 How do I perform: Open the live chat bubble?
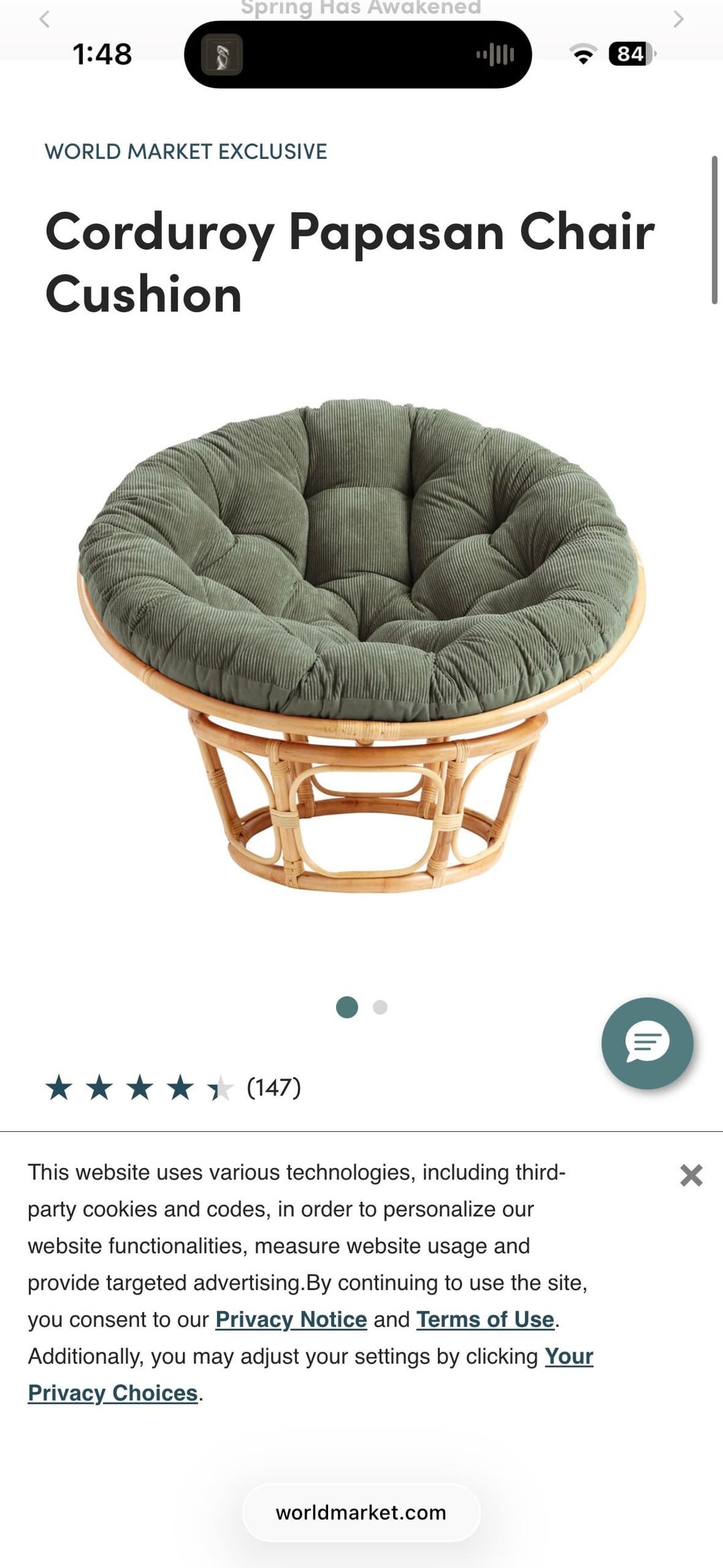[x=647, y=1043]
